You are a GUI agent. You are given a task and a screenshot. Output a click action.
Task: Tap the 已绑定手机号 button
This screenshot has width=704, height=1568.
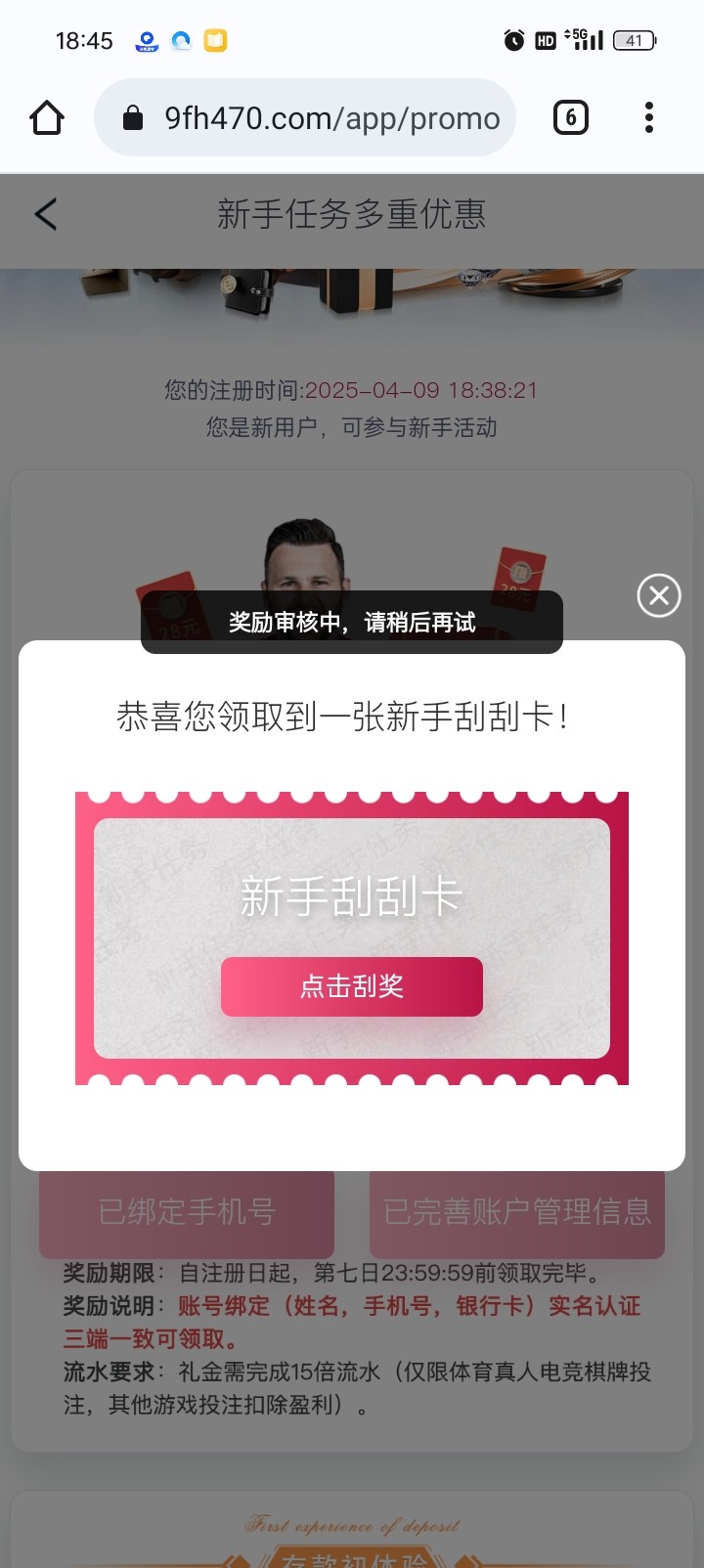pyautogui.click(x=187, y=1214)
